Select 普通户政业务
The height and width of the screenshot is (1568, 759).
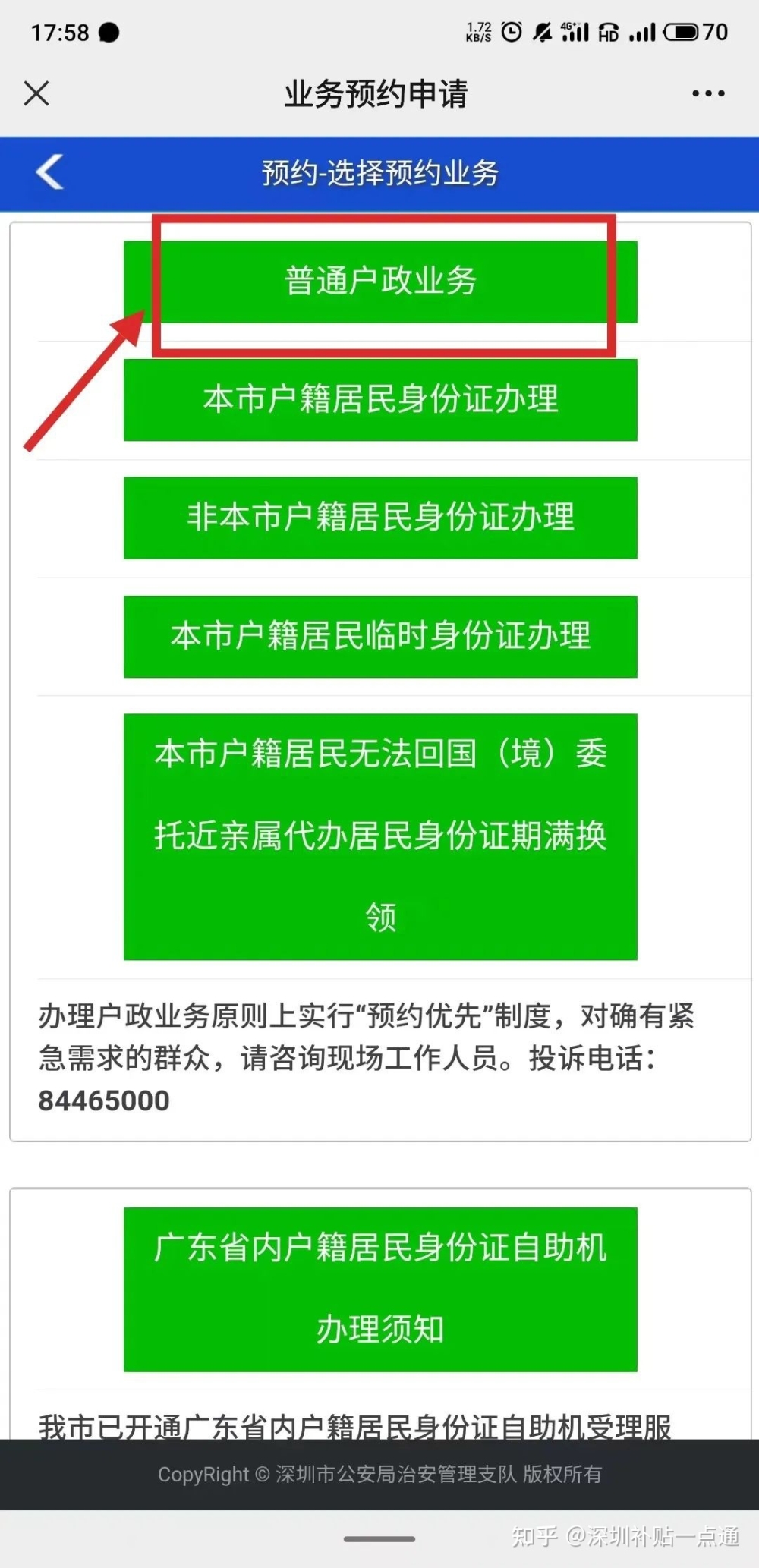380,282
